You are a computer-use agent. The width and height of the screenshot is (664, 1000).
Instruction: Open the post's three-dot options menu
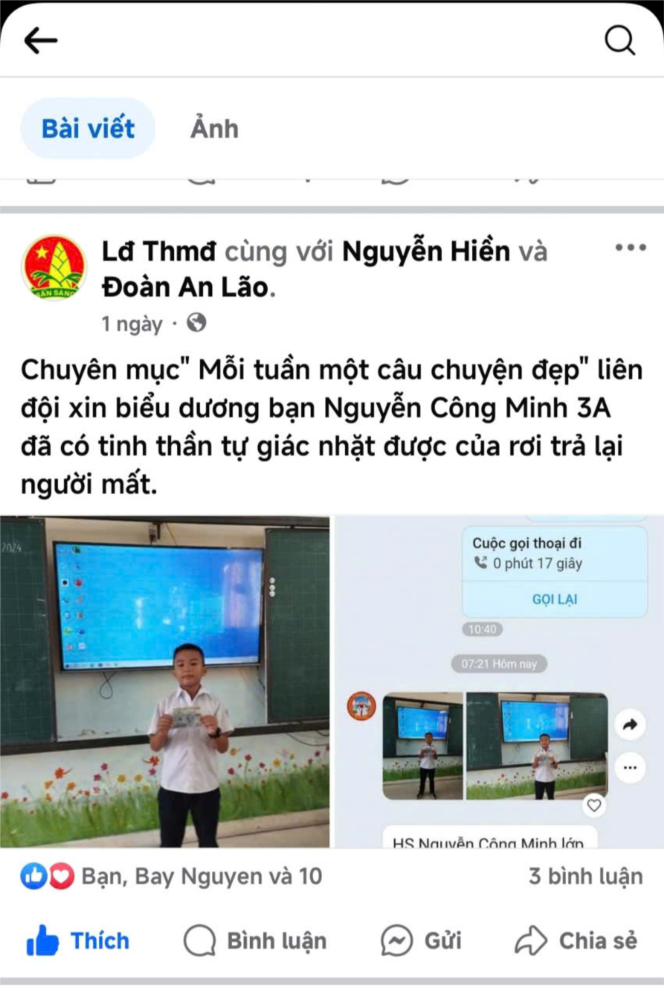pyautogui.click(x=630, y=248)
